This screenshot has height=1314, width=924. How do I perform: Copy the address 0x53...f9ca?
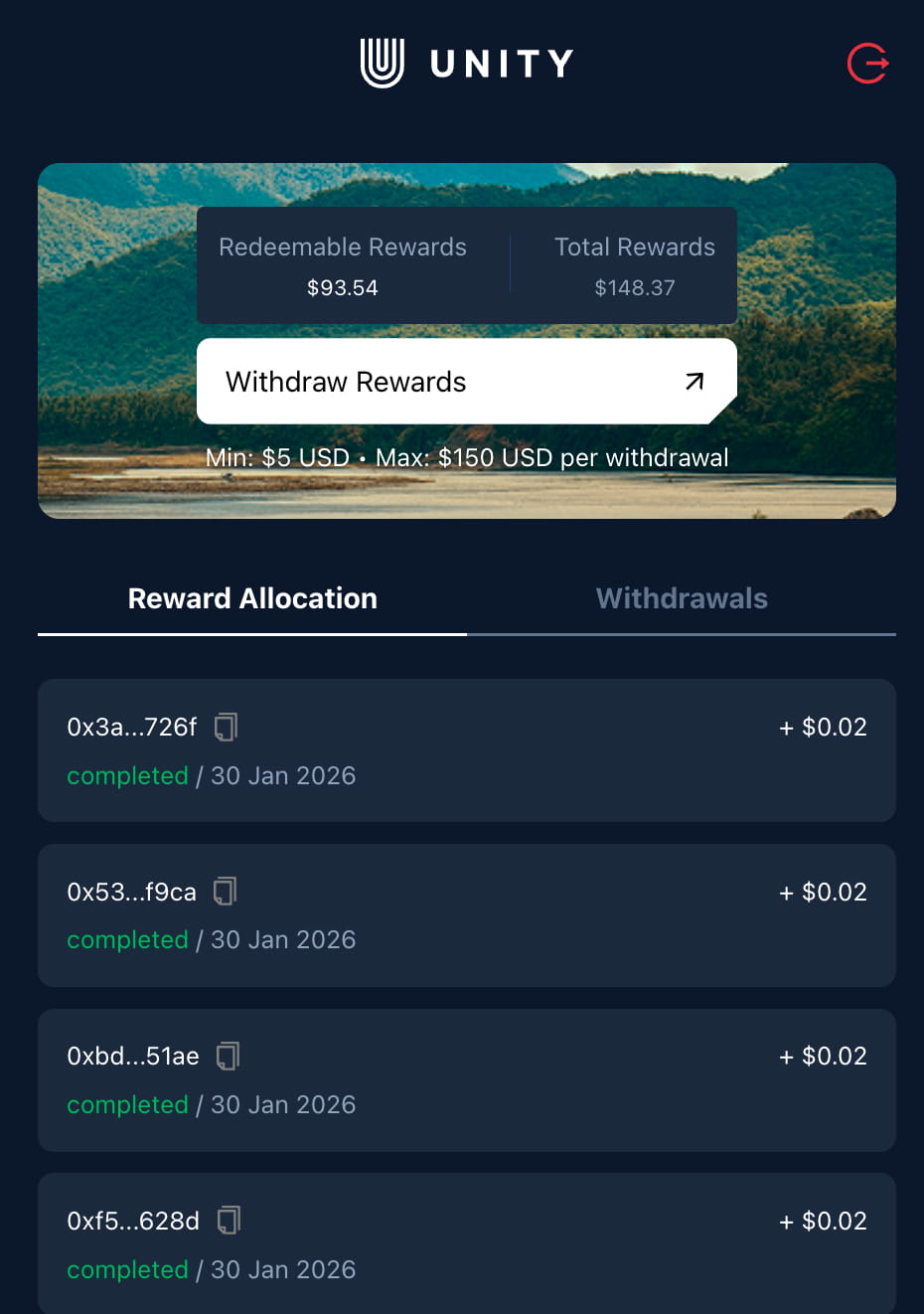click(x=225, y=891)
